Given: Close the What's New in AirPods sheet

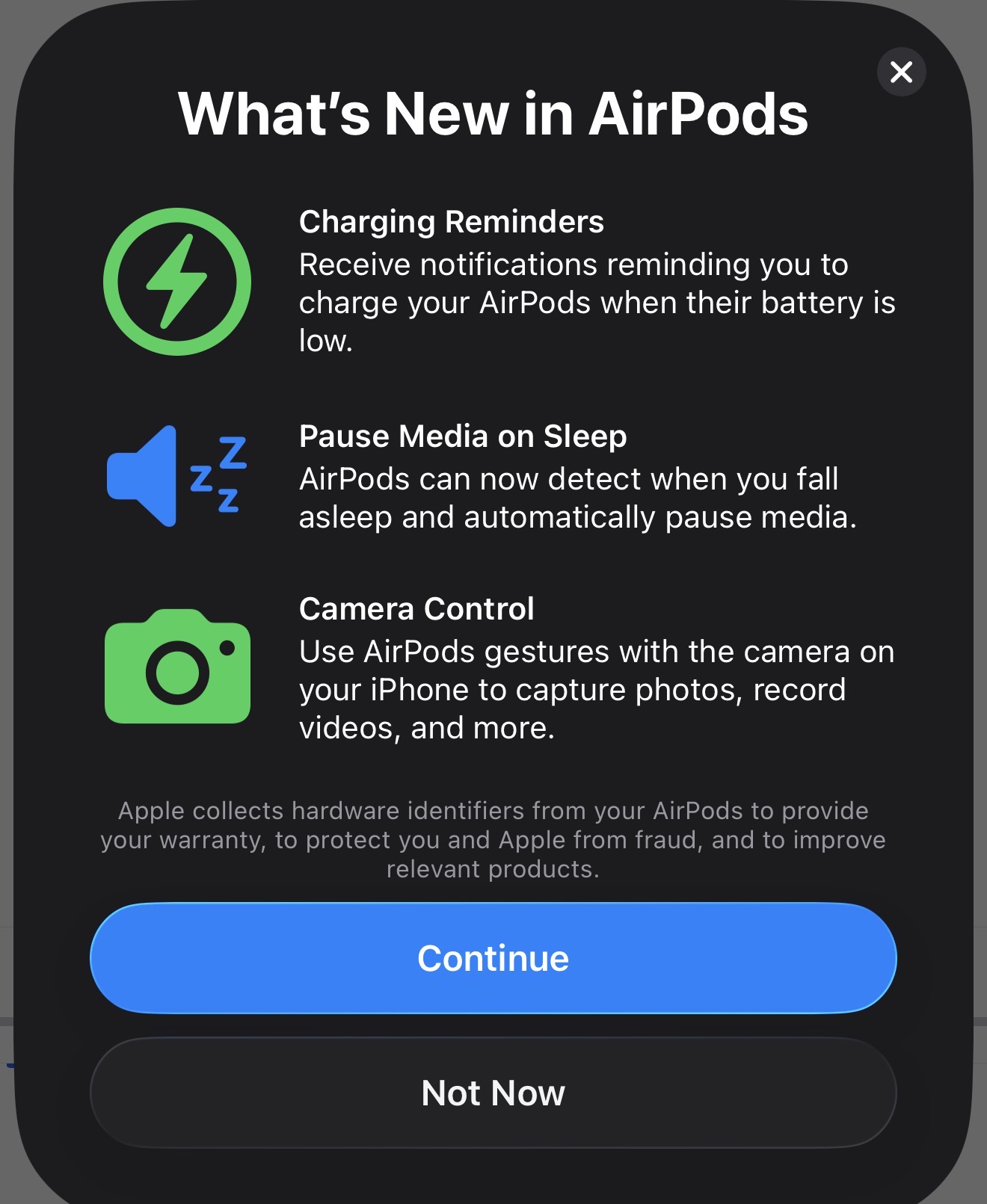Looking at the screenshot, I should [x=901, y=72].
